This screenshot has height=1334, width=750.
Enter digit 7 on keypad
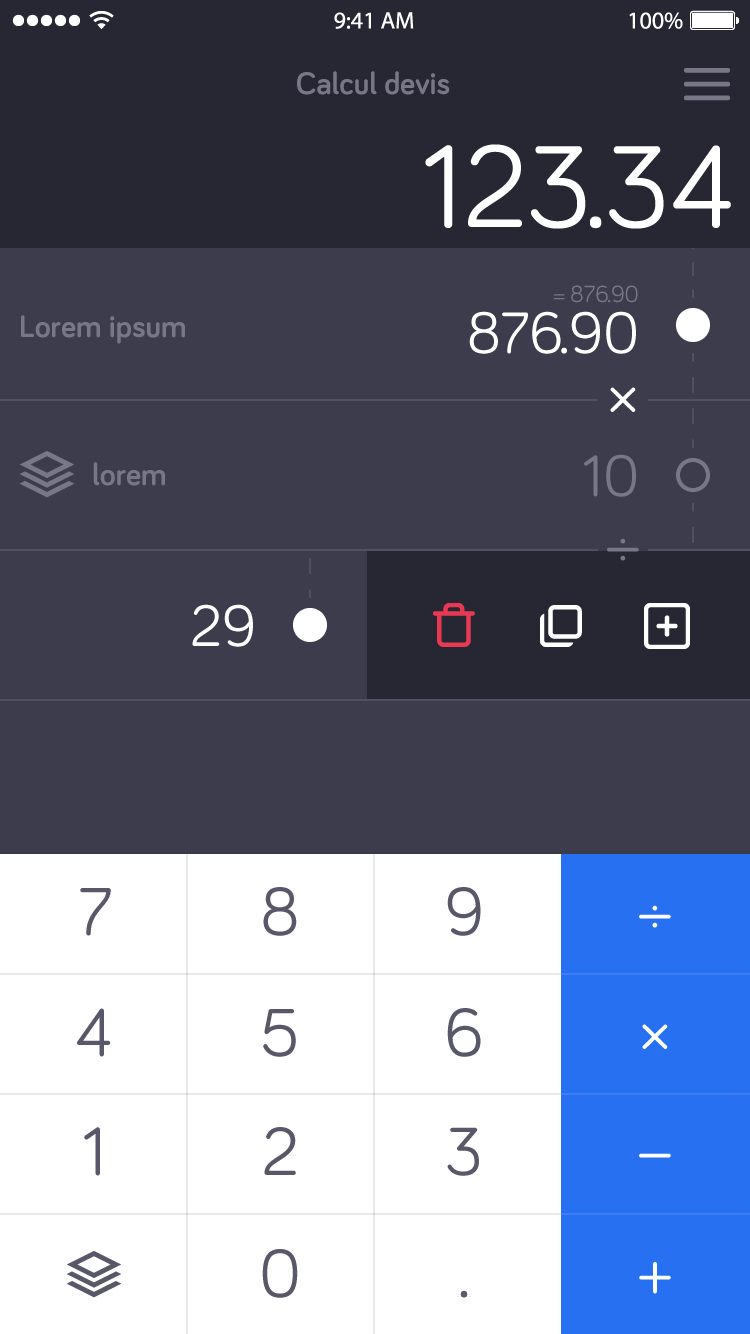93,914
